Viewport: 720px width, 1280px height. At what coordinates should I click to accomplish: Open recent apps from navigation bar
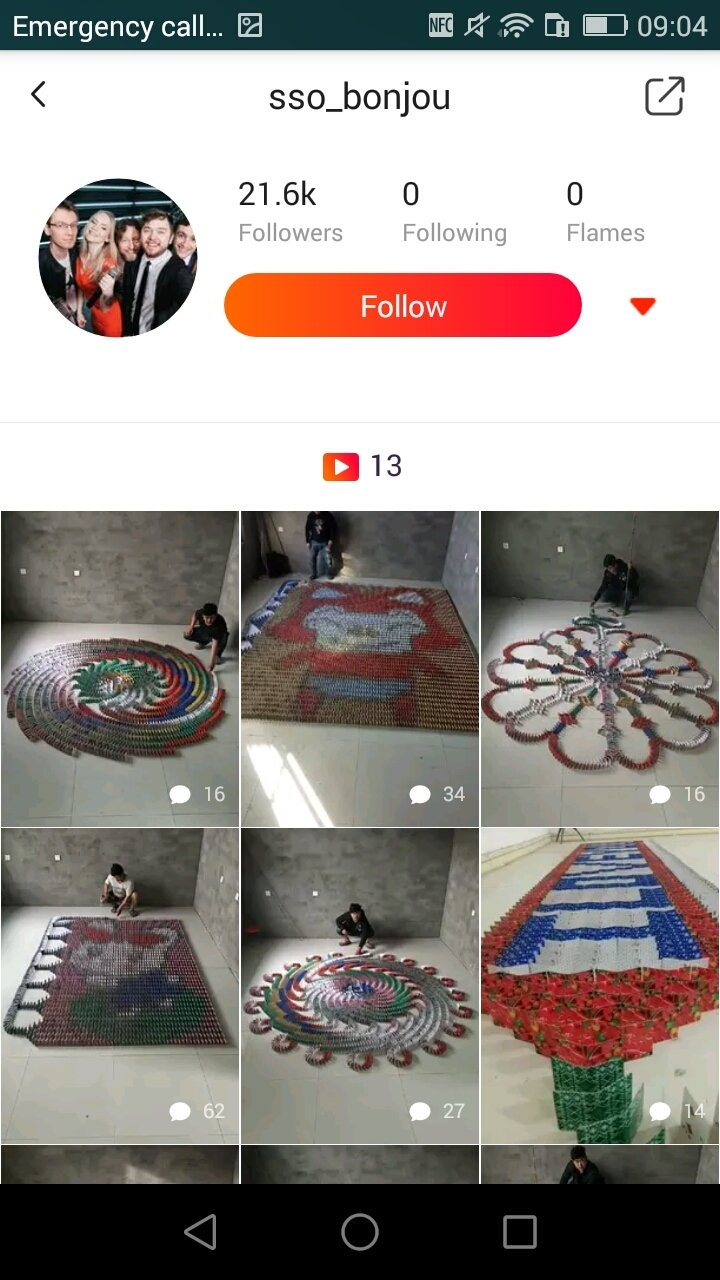click(520, 1232)
